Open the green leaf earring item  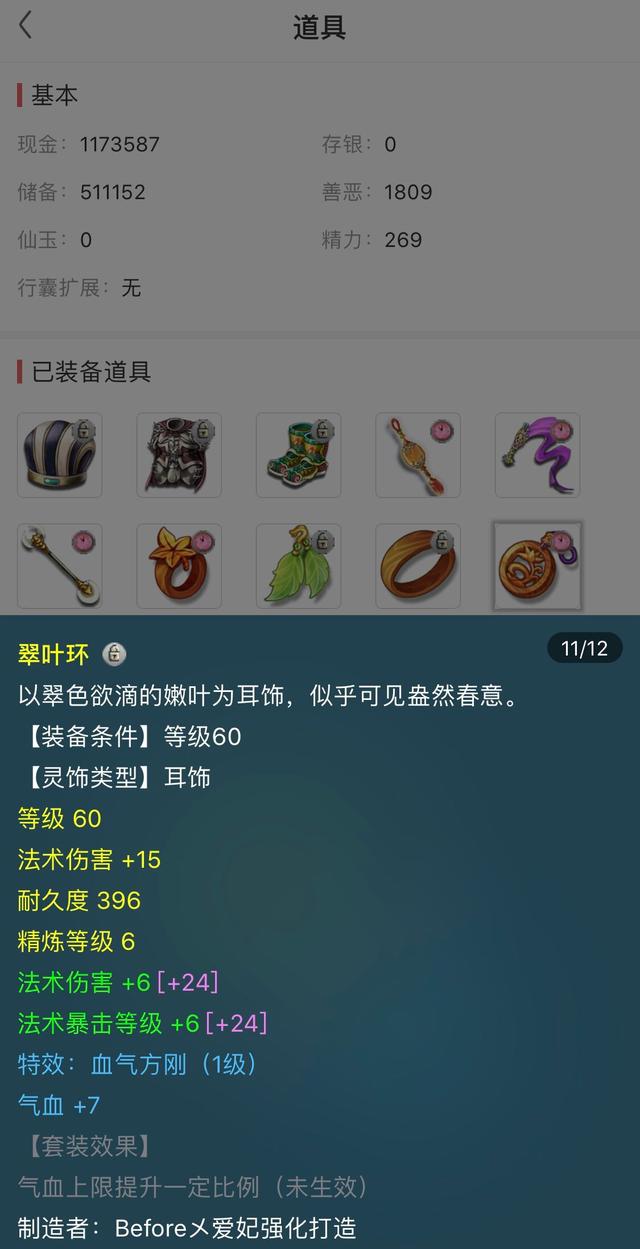tap(298, 566)
